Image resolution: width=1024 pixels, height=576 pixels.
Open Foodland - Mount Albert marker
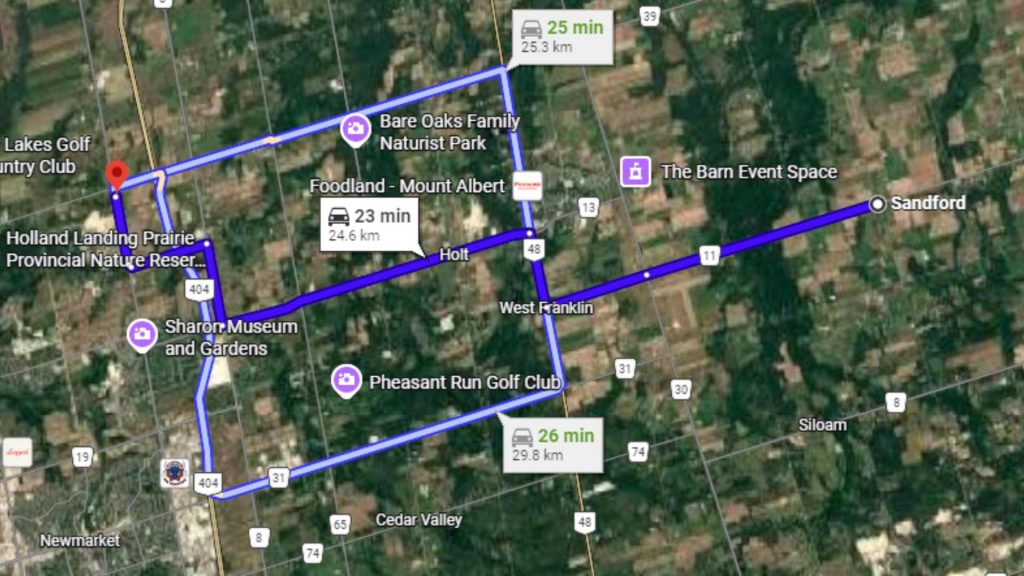pyautogui.click(x=527, y=186)
